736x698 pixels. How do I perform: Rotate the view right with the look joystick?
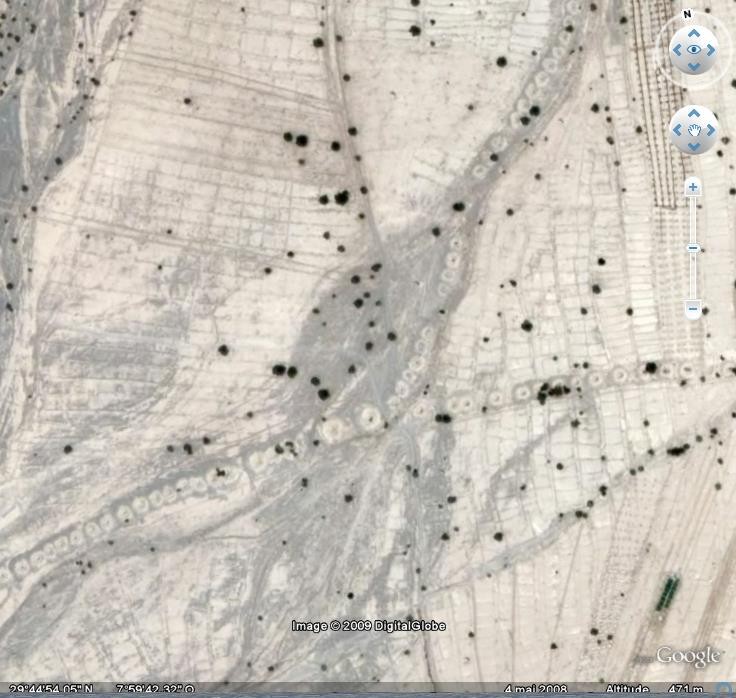click(x=708, y=49)
